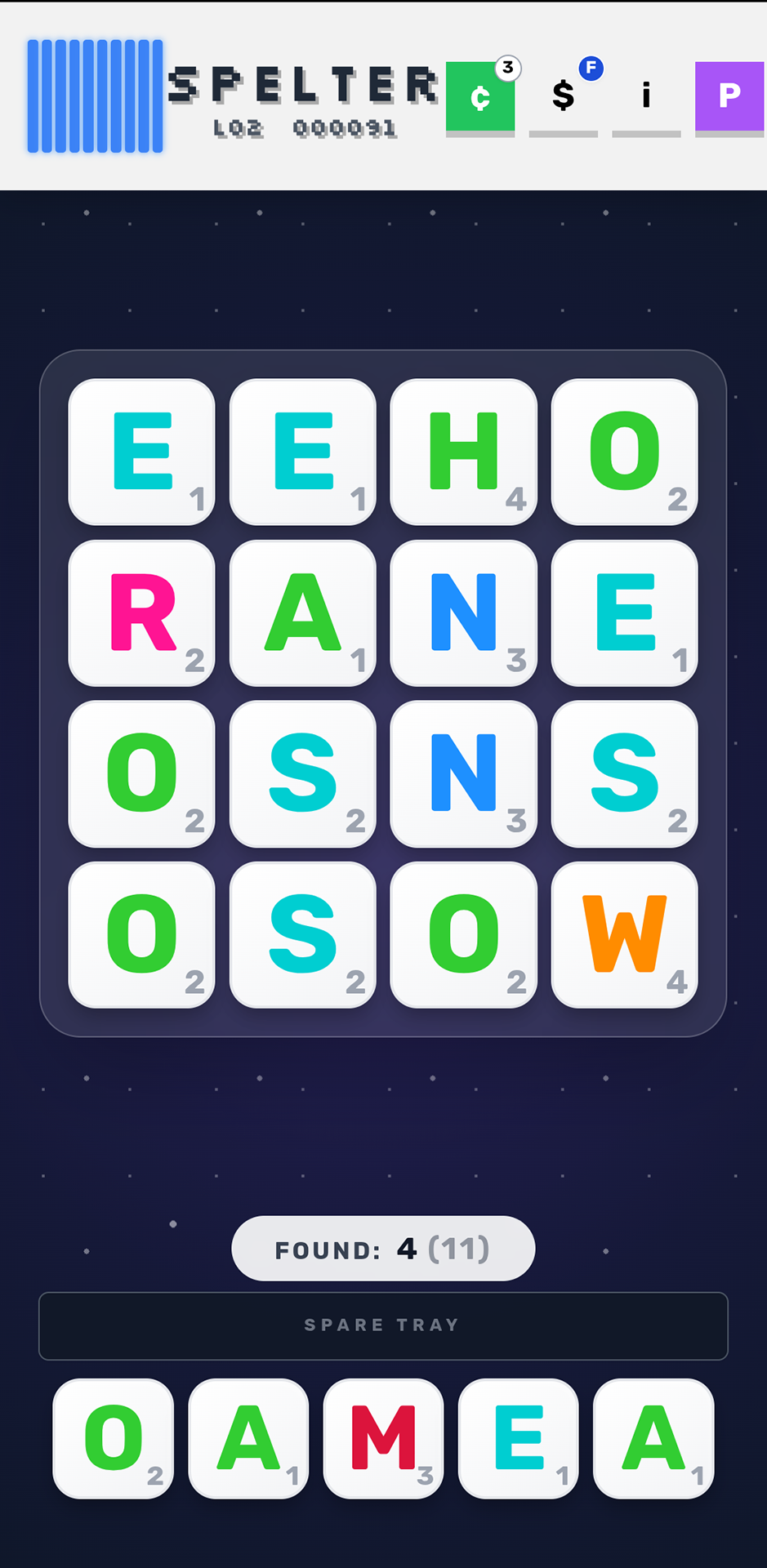Tap the purple P button
The image size is (767, 1568).
pyautogui.click(x=729, y=96)
